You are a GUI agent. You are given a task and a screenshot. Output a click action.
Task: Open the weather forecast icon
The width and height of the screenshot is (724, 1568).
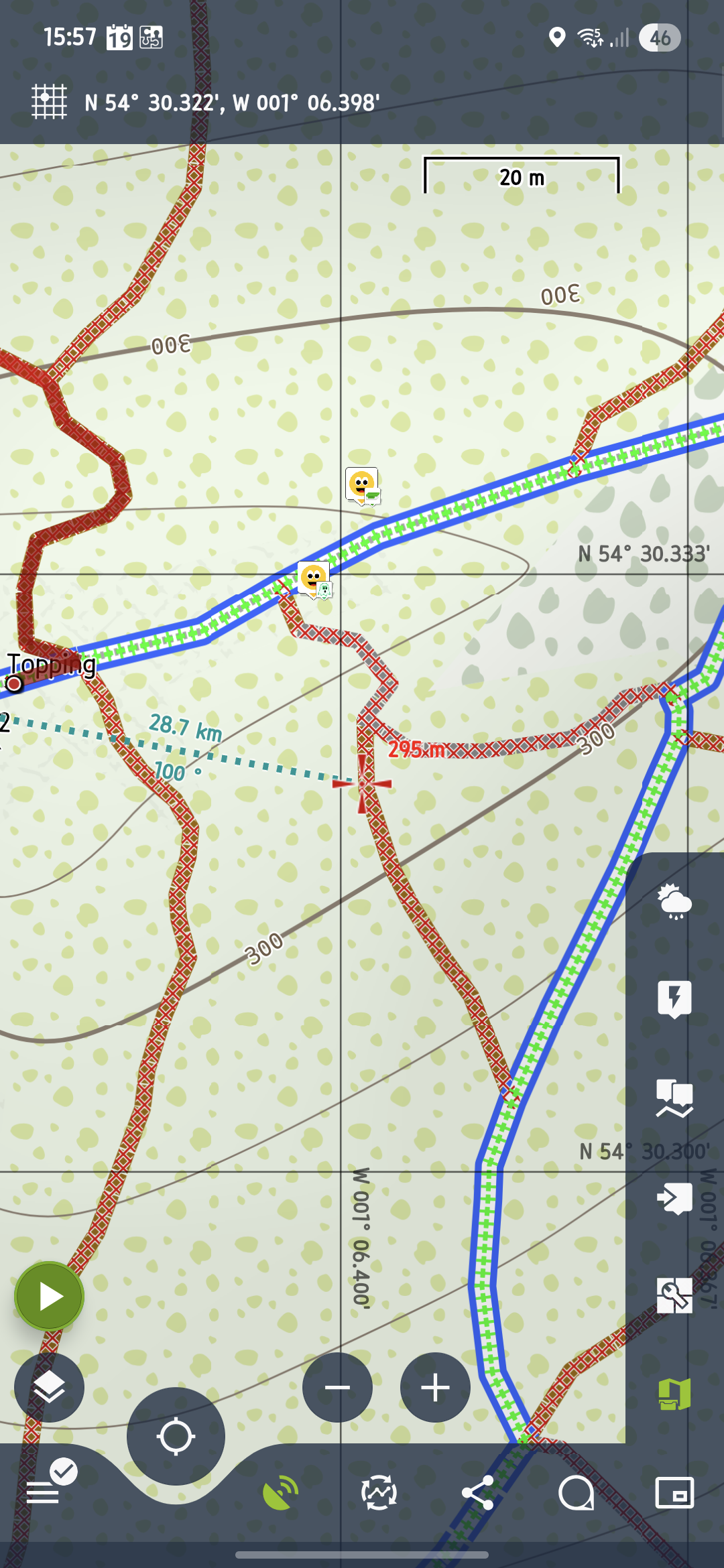pos(674,901)
